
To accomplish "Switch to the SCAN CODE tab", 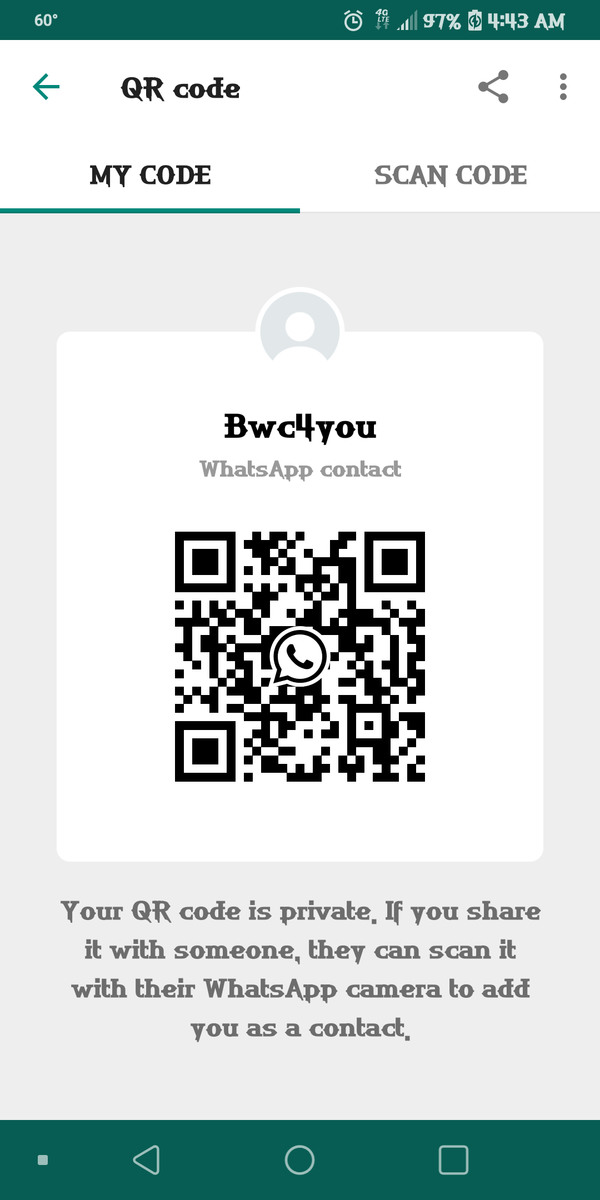I will pos(450,175).
